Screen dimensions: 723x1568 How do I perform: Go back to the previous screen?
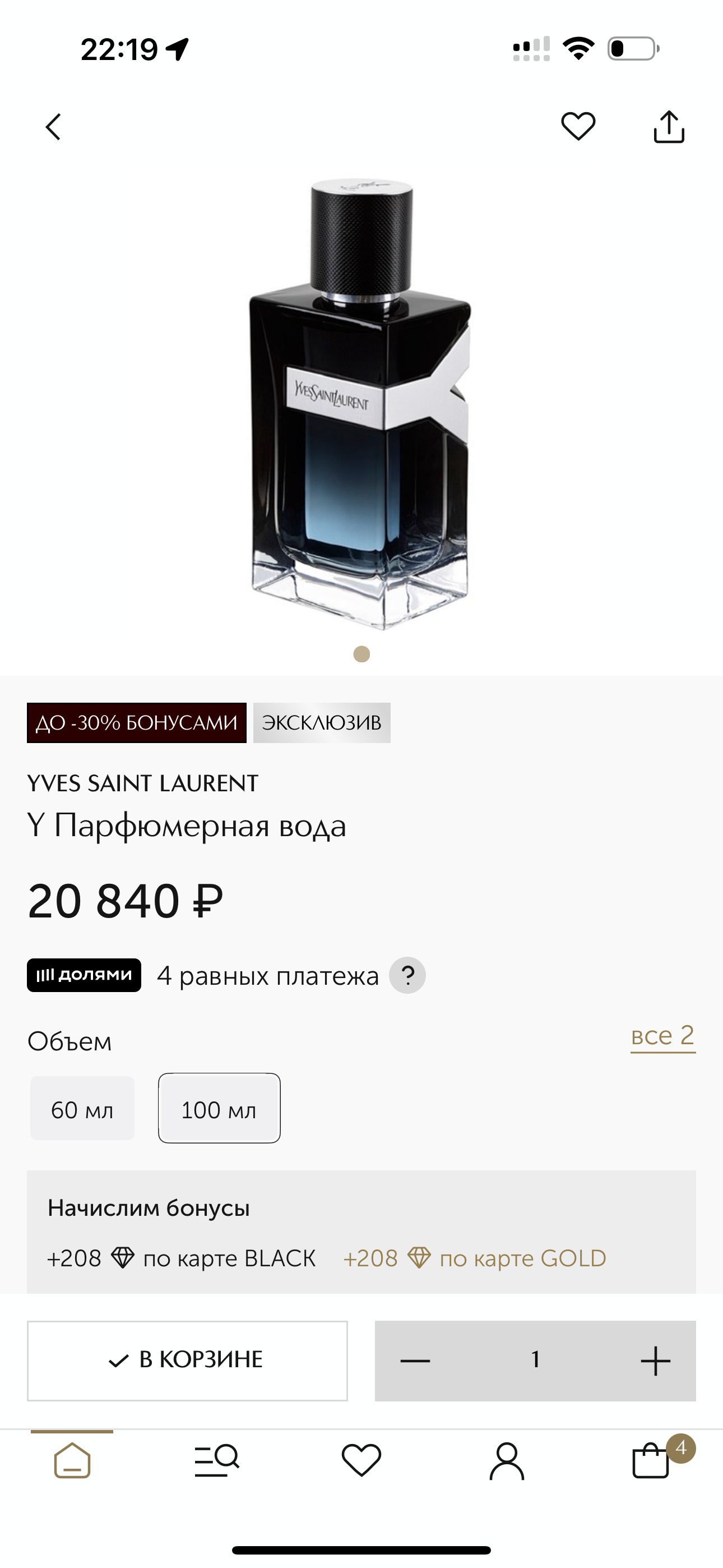coord(54,127)
